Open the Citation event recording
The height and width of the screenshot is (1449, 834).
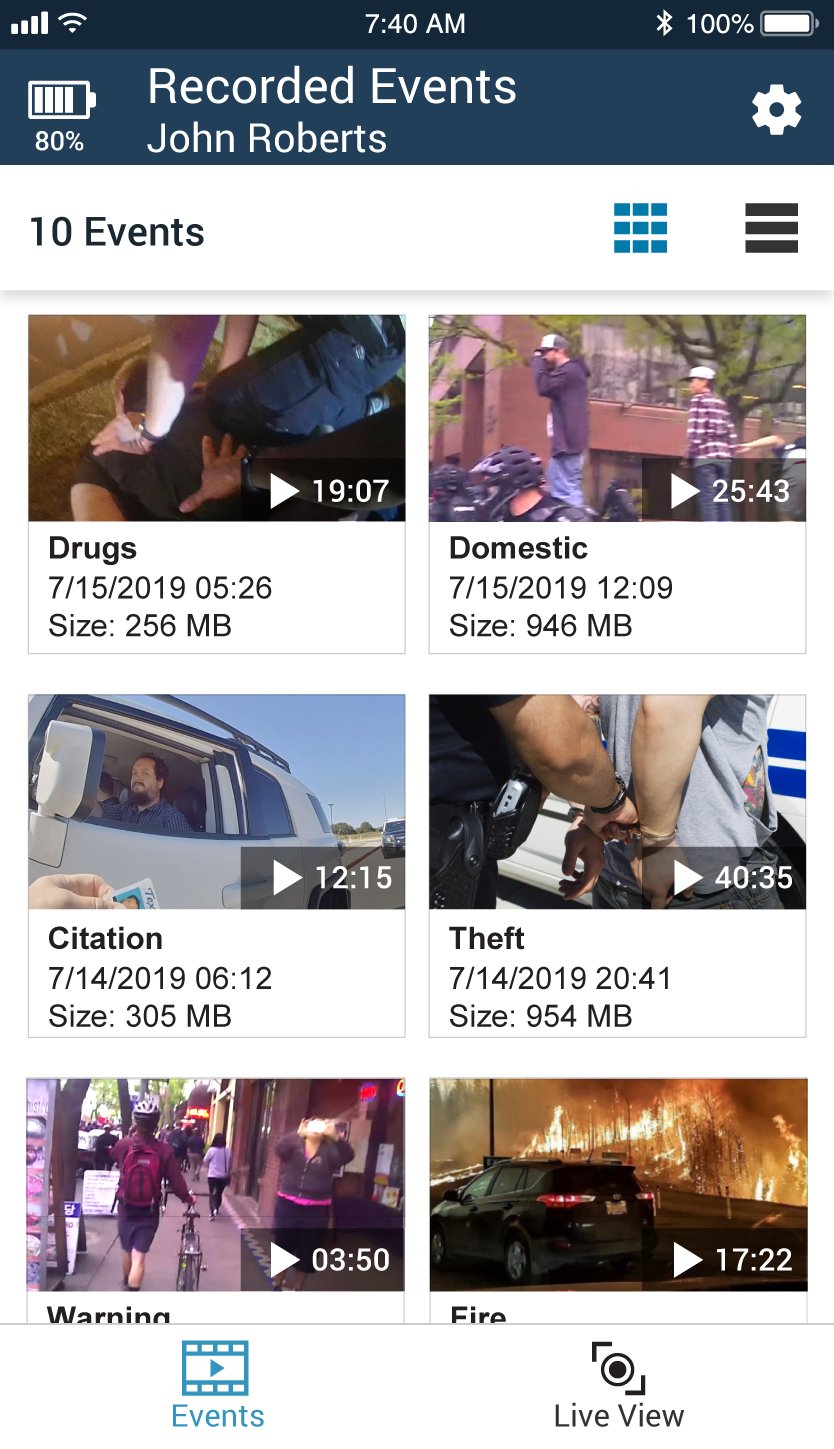(216, 802)
